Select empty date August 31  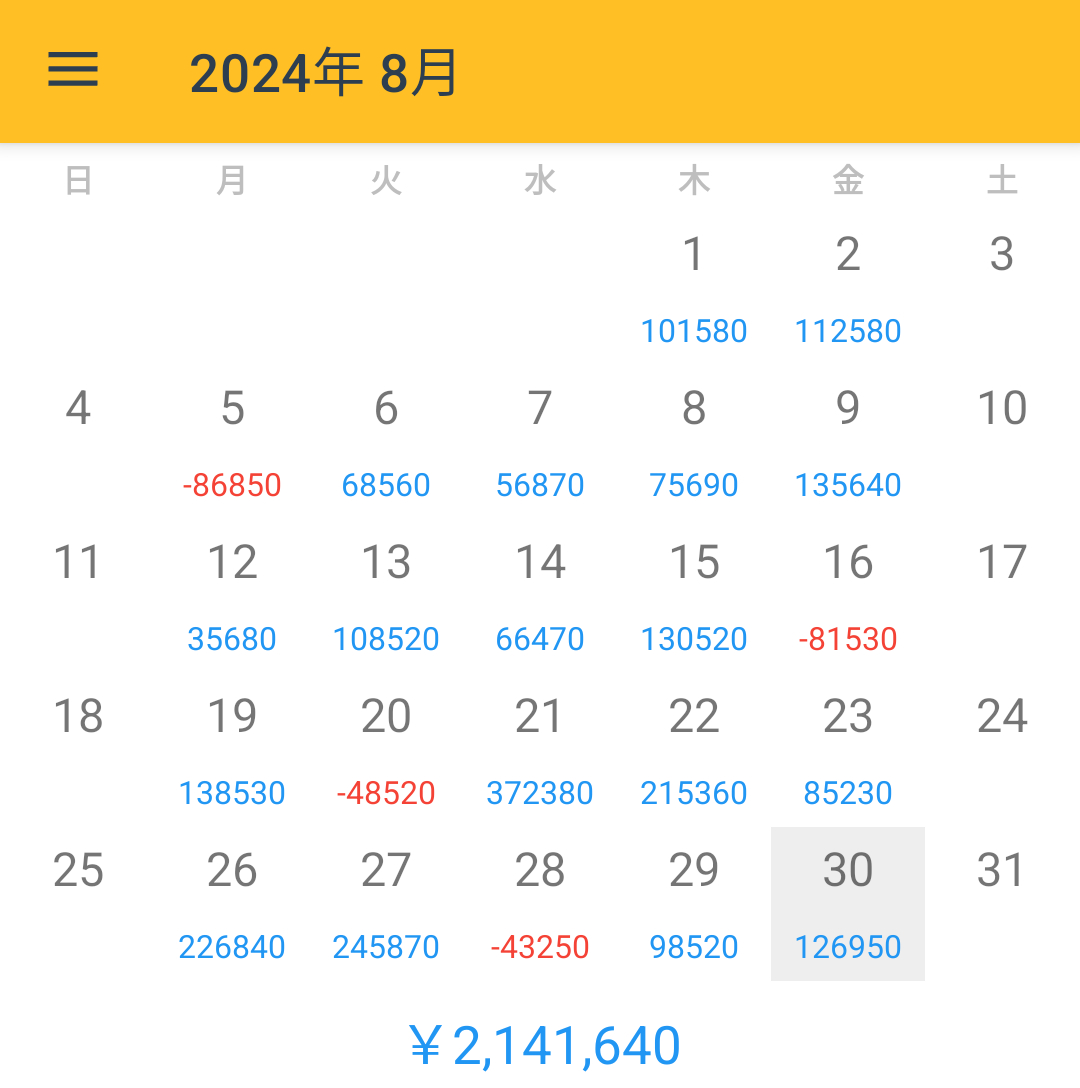coord(1001,871)
